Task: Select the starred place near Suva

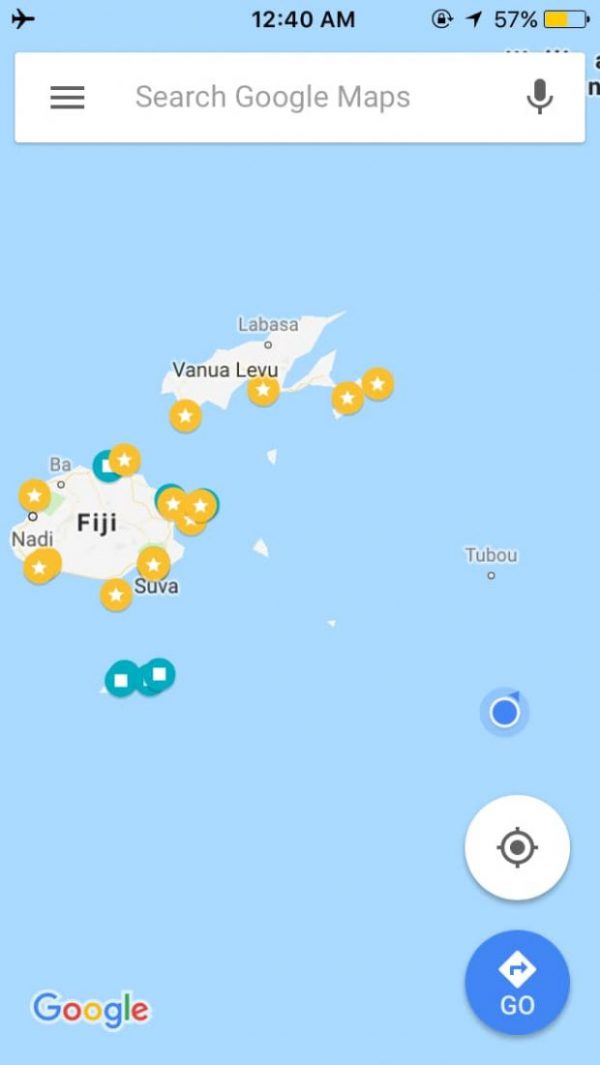Action: (154, 564)
